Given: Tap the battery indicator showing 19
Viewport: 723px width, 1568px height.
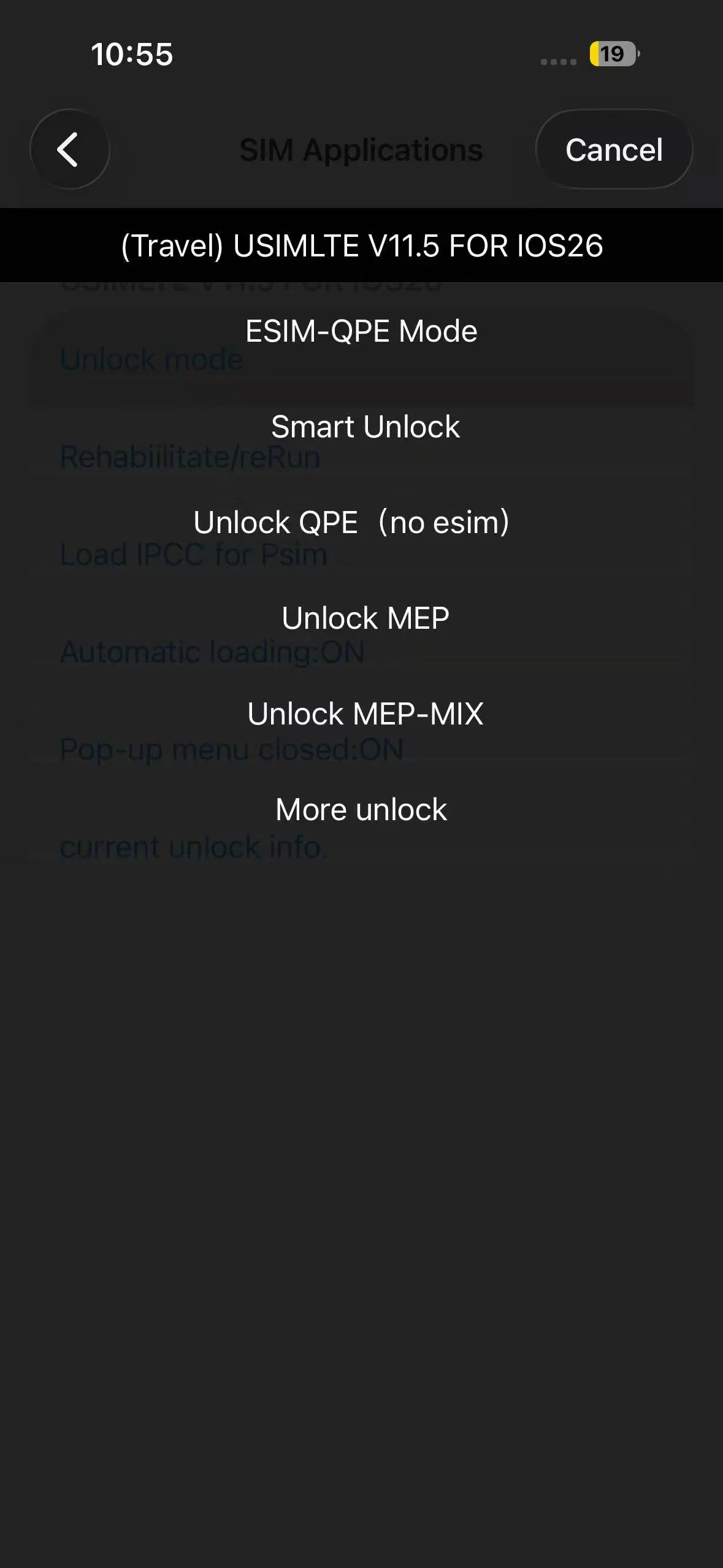Looking at the screenshot, I should pos(611,55).
